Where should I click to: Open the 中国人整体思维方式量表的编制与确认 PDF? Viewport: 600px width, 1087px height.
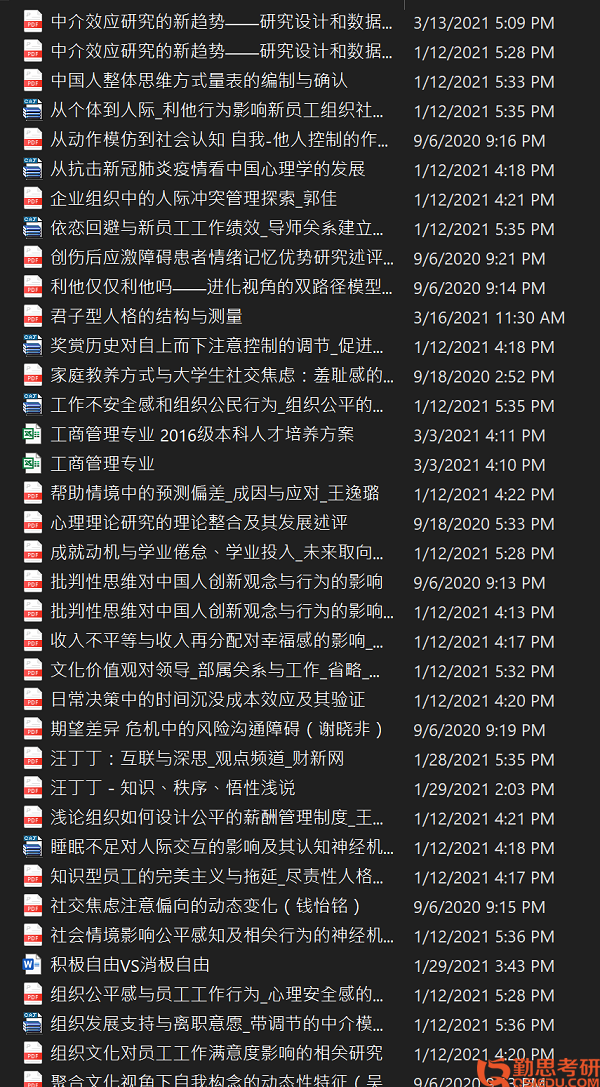(199, 81)
